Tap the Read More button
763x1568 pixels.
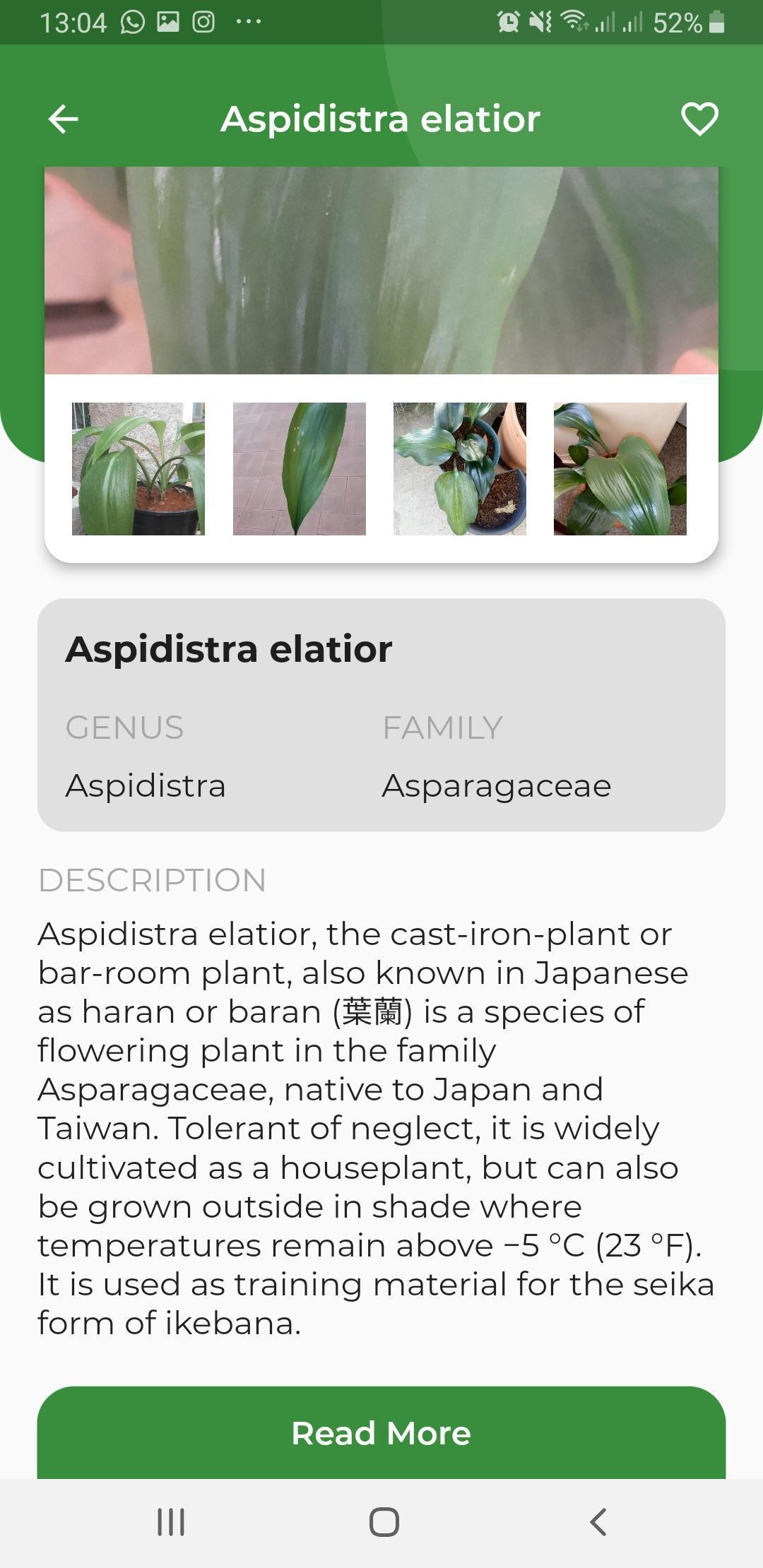(x=381, y=1432)
